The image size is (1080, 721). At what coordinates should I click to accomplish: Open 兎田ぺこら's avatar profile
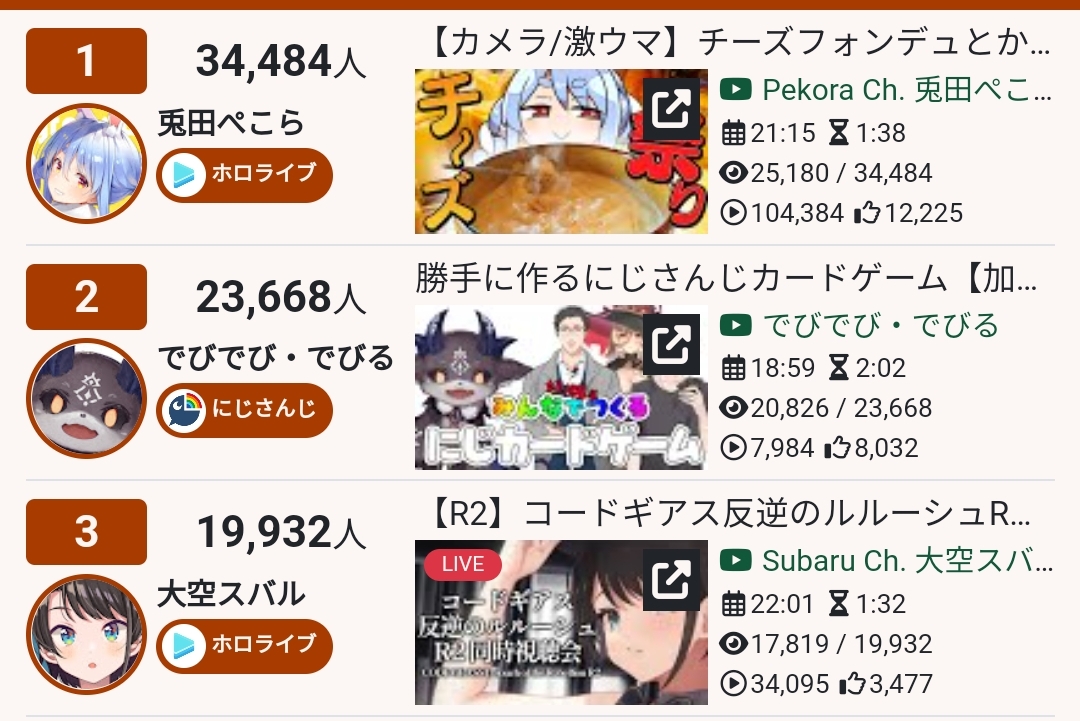[x=86, y=163]
